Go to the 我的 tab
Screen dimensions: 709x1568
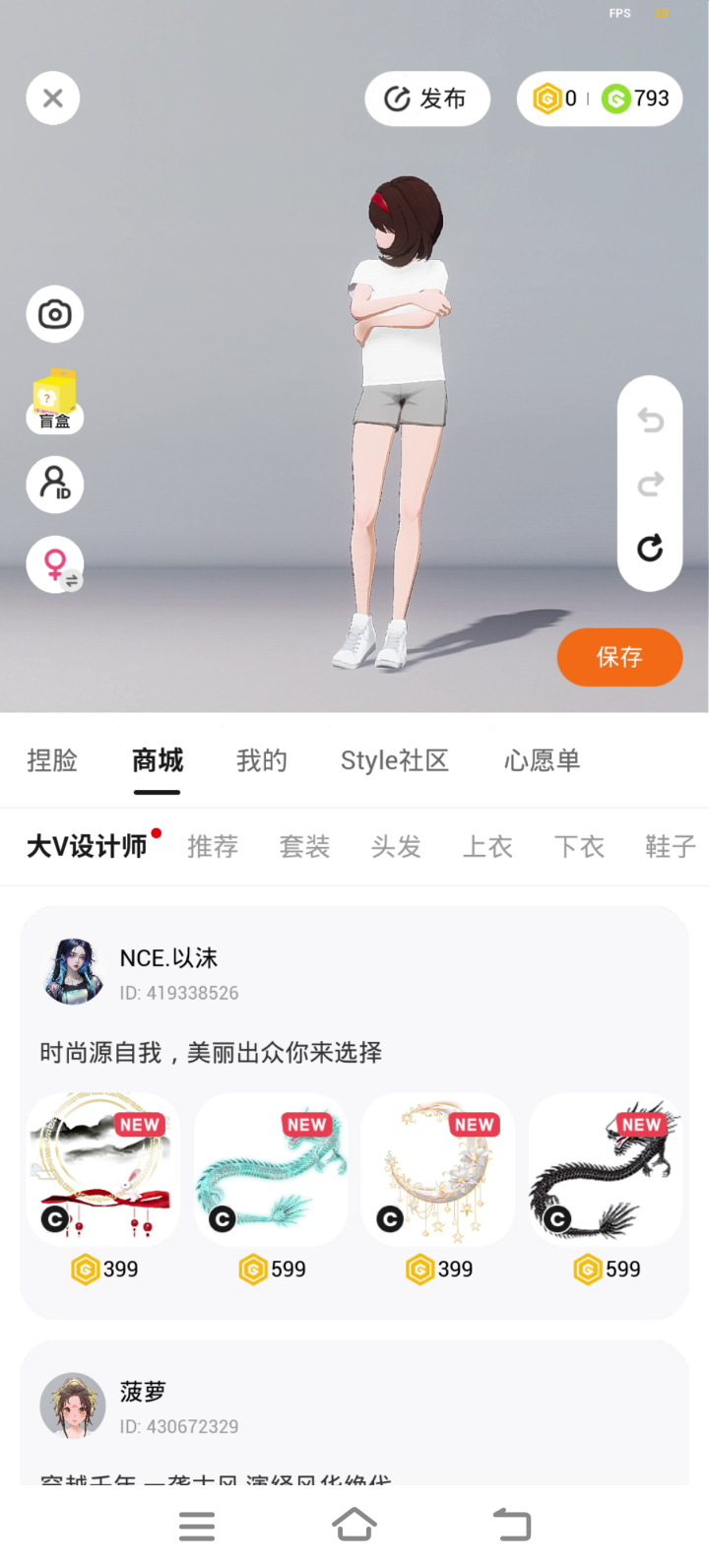262,760
